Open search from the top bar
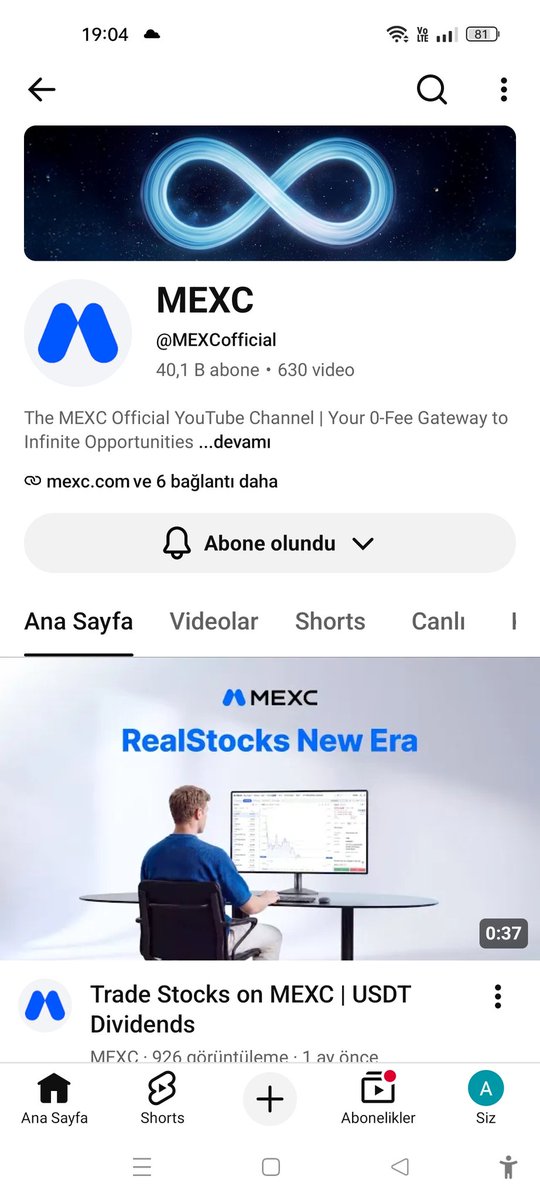Screen dimensions: 540x1200 pyautogui.click(x=432, y=90)
